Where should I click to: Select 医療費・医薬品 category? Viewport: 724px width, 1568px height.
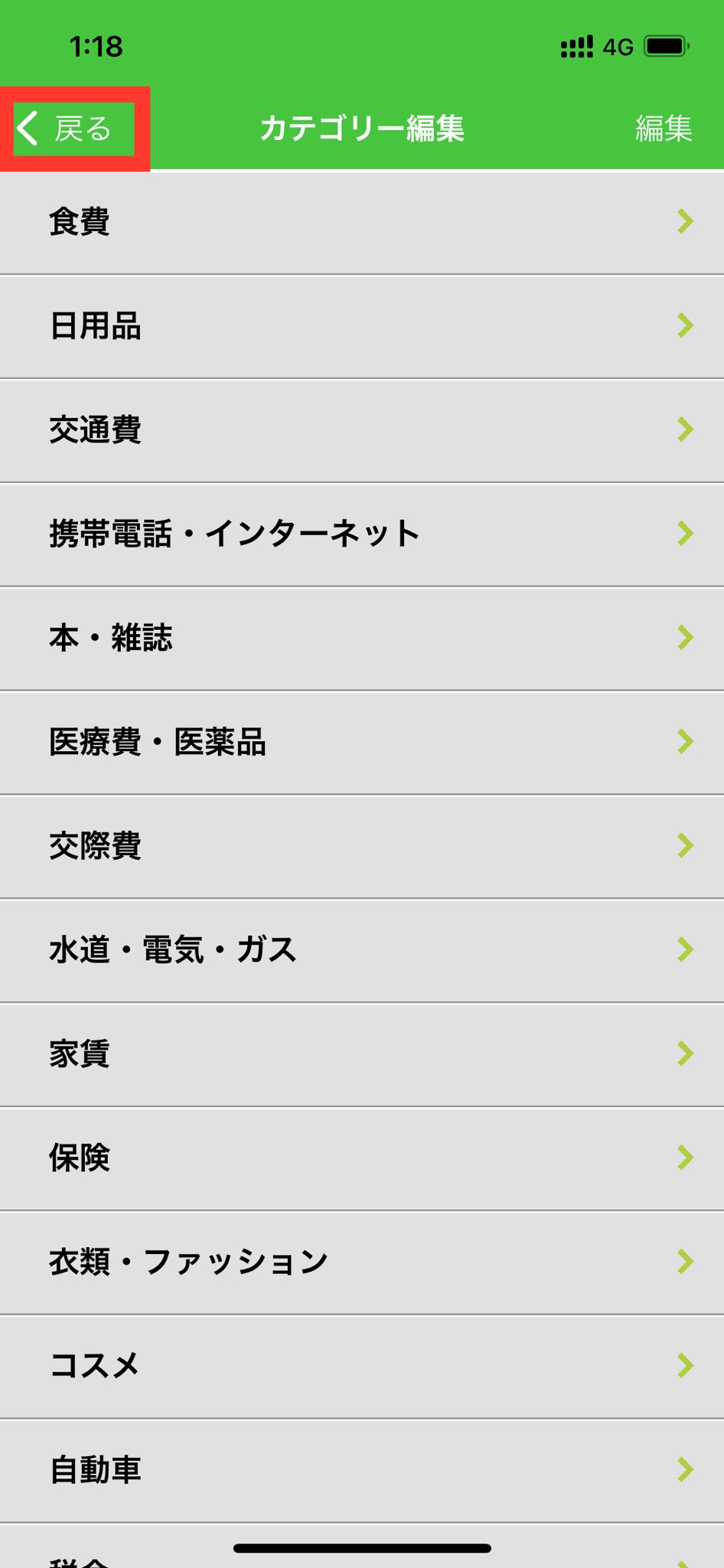pos(361,743)
